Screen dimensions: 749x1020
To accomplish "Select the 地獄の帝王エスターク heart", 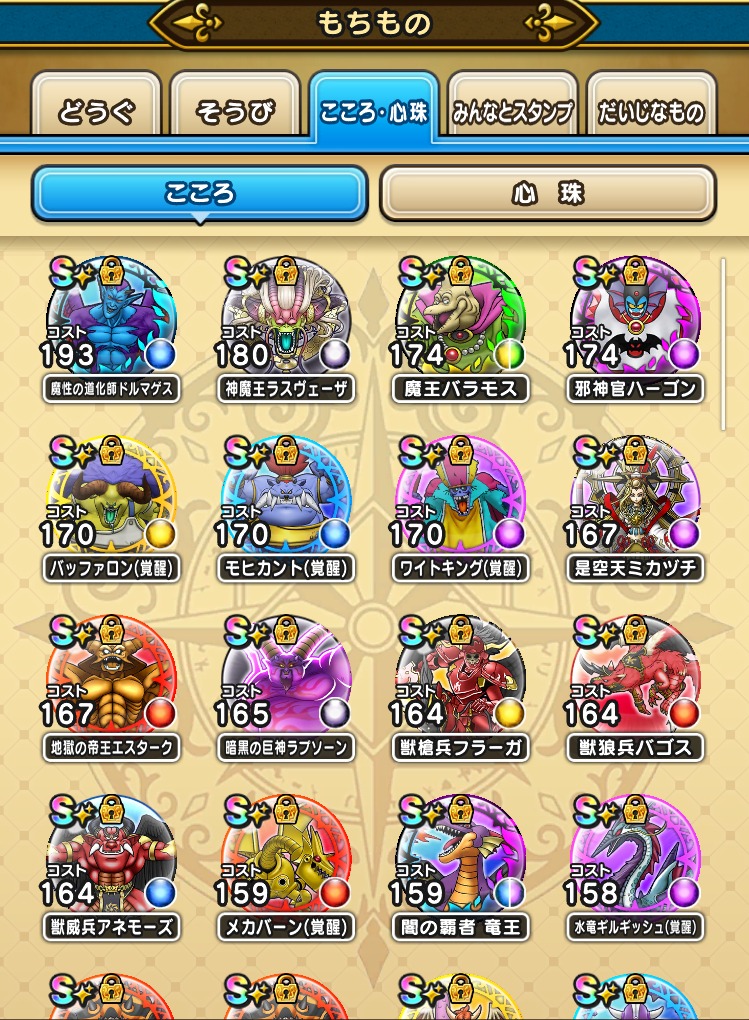I will [x=111, y=680].
